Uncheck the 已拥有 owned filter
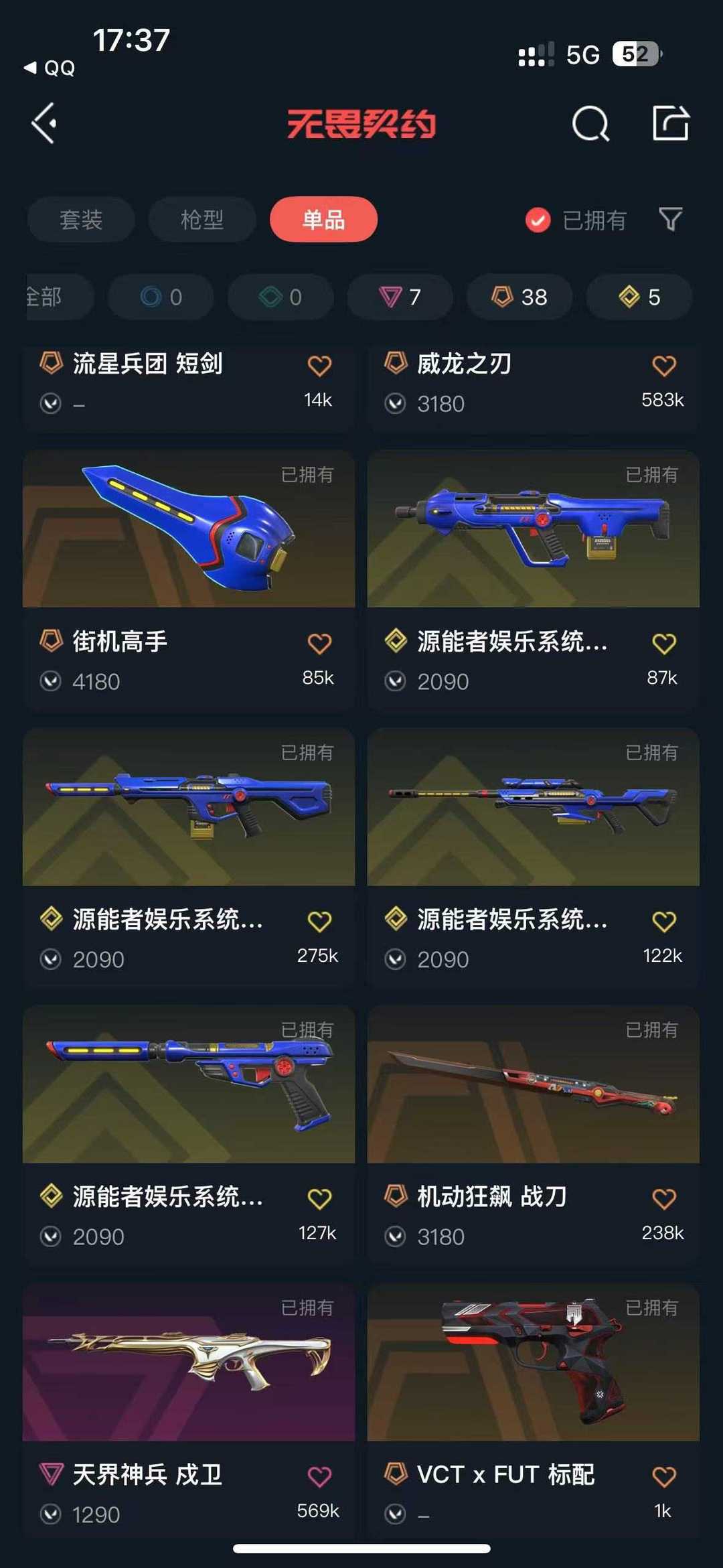Image resolution: width=723 pixels, height=1568 pixels. pos(576,220)
